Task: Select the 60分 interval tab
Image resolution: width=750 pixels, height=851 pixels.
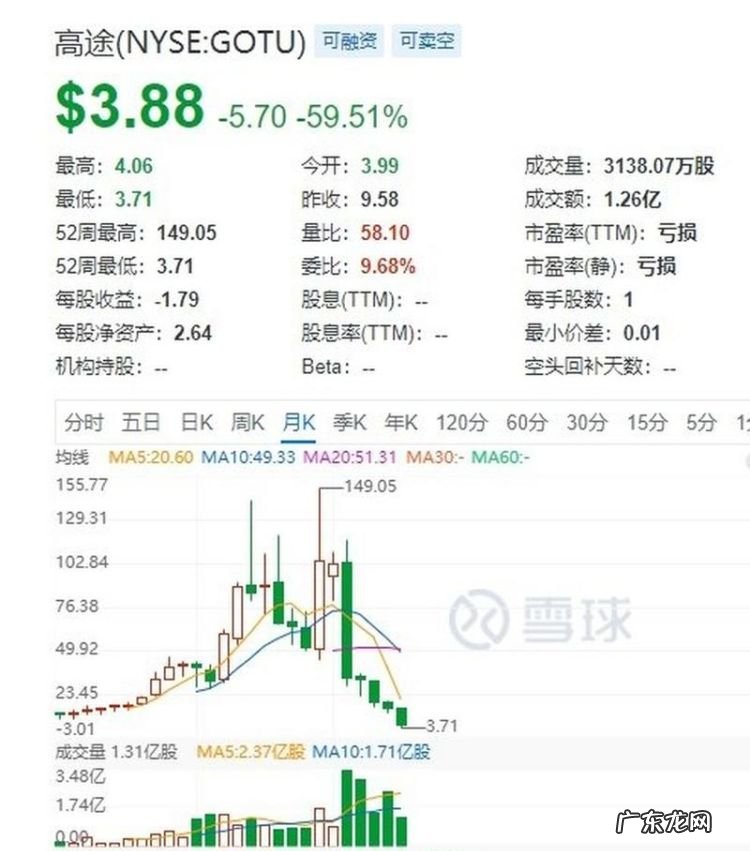Action: click(527, 423)
